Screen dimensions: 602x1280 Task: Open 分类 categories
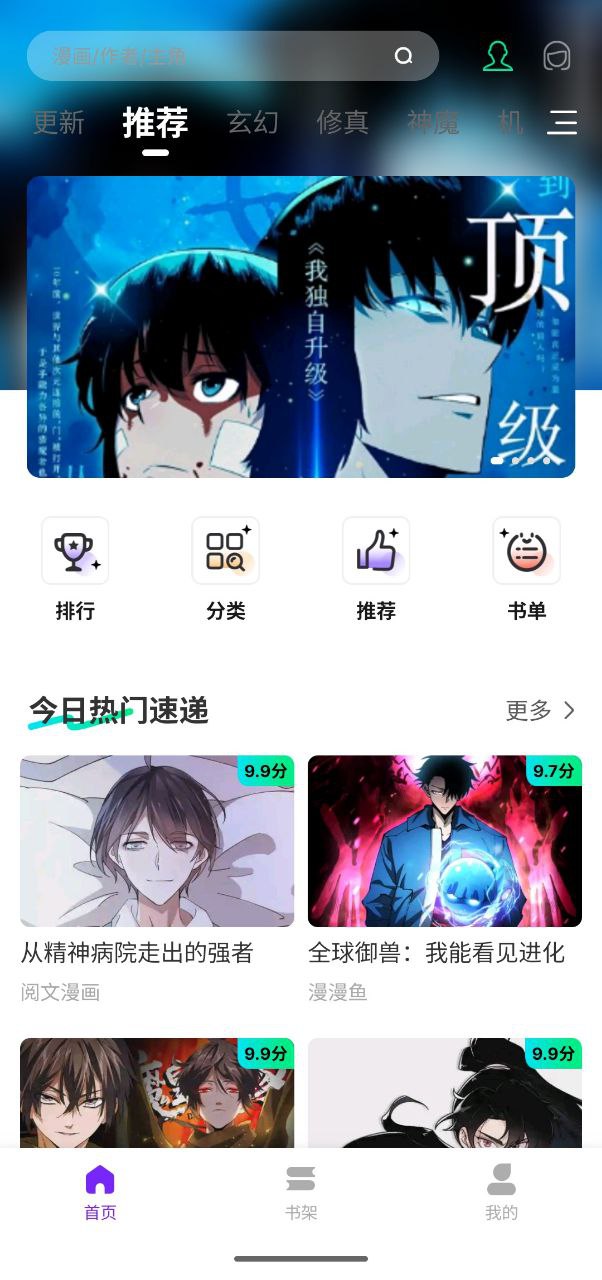tap(226, 568)
